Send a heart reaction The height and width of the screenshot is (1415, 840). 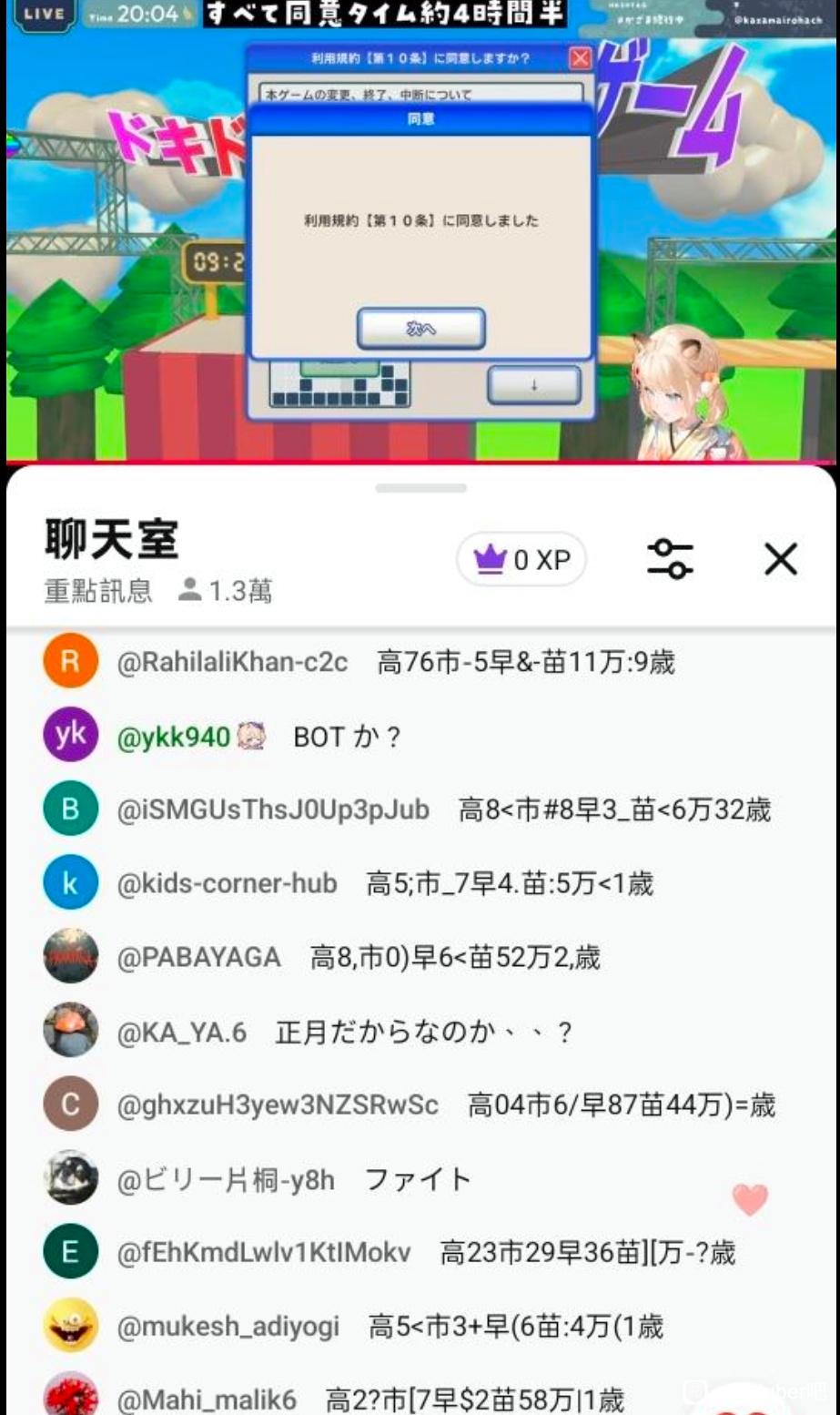pyautogui.click(x=750, y=1200)
